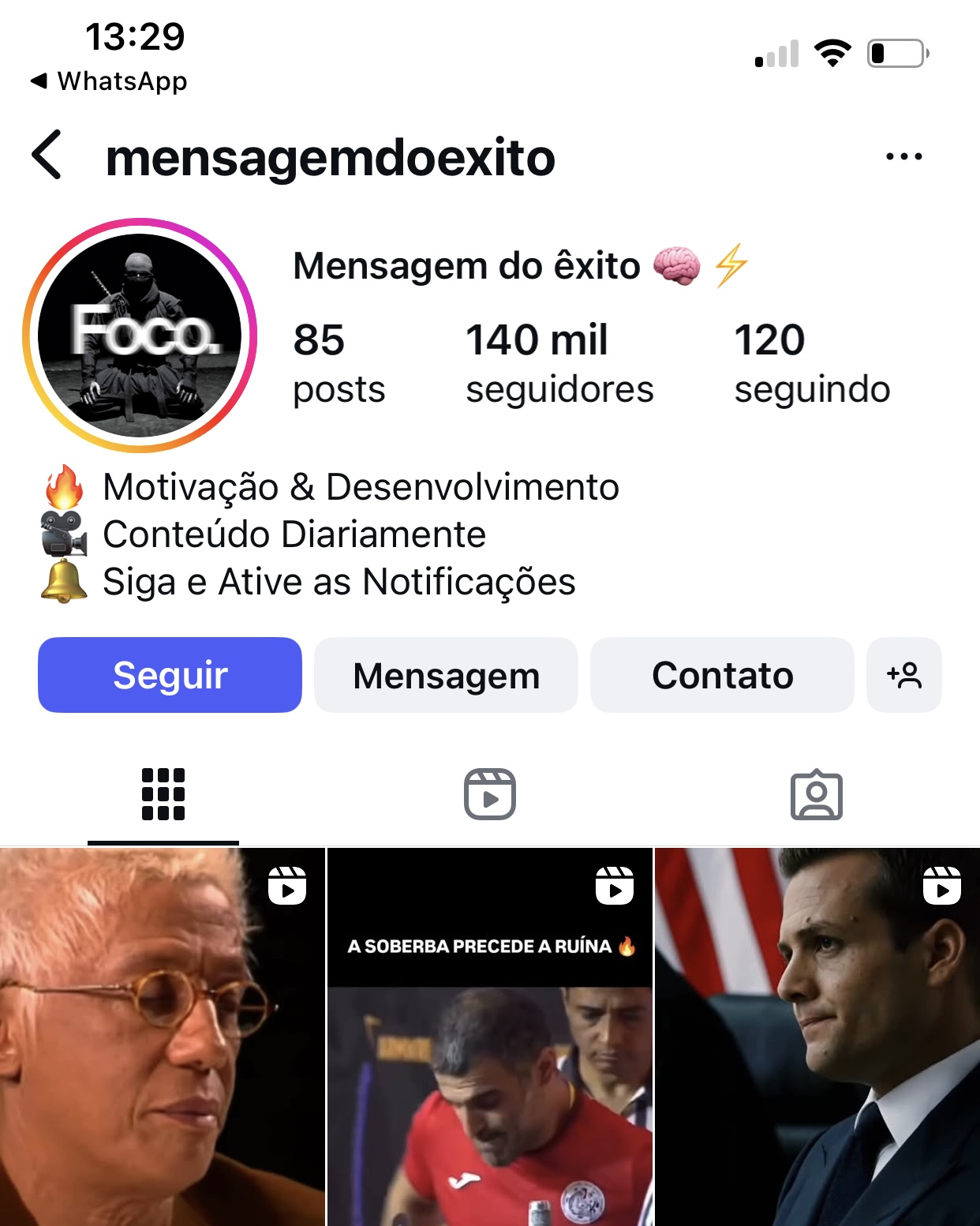
Task: Tap the back arrow to leave profile
Action: point(46,156)
